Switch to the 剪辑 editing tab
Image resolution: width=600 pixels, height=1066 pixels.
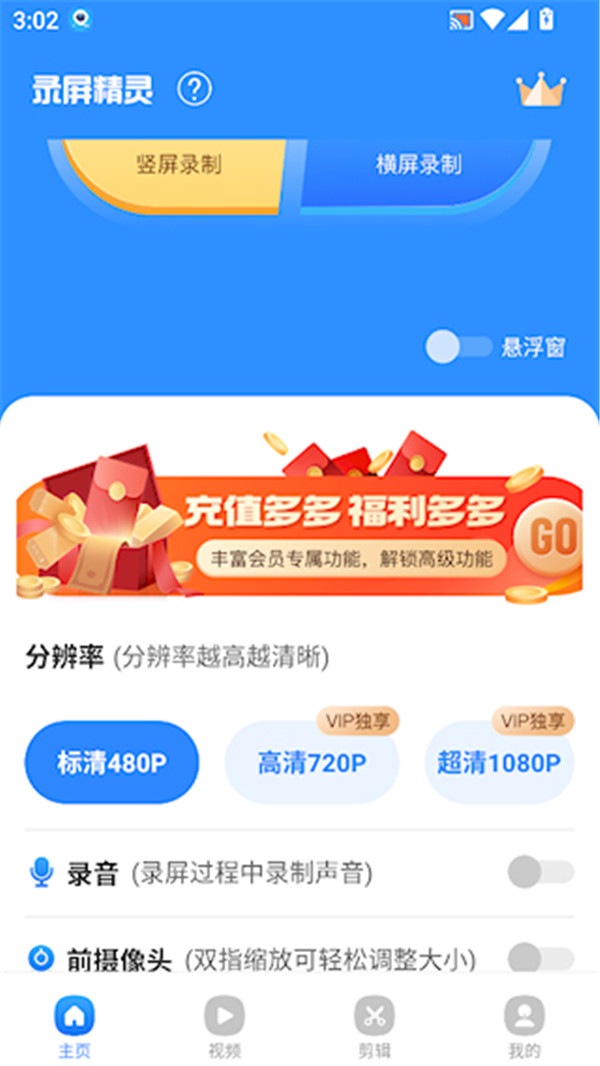pyautogui.click(x=374, y=1026)
